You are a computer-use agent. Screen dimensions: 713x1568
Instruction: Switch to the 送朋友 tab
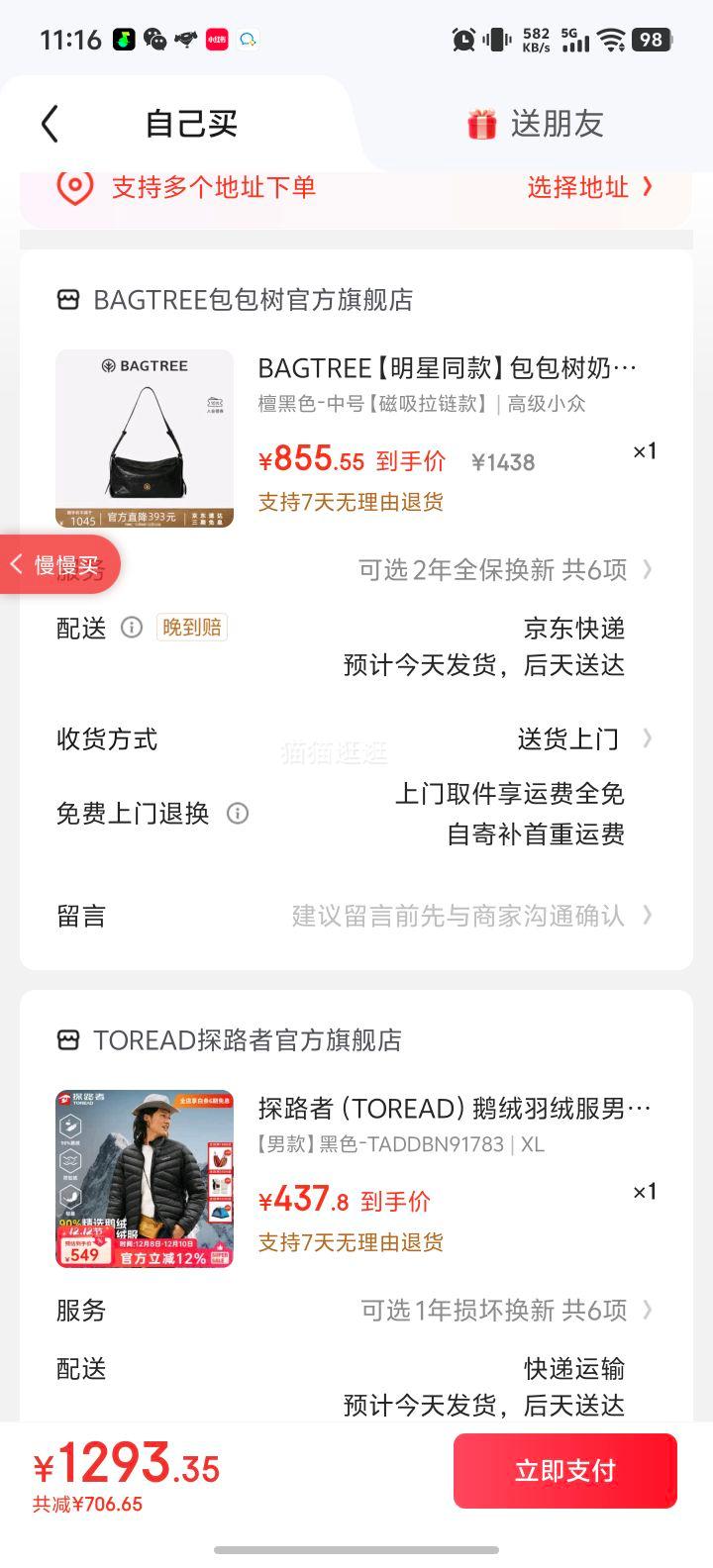(536, 125)
